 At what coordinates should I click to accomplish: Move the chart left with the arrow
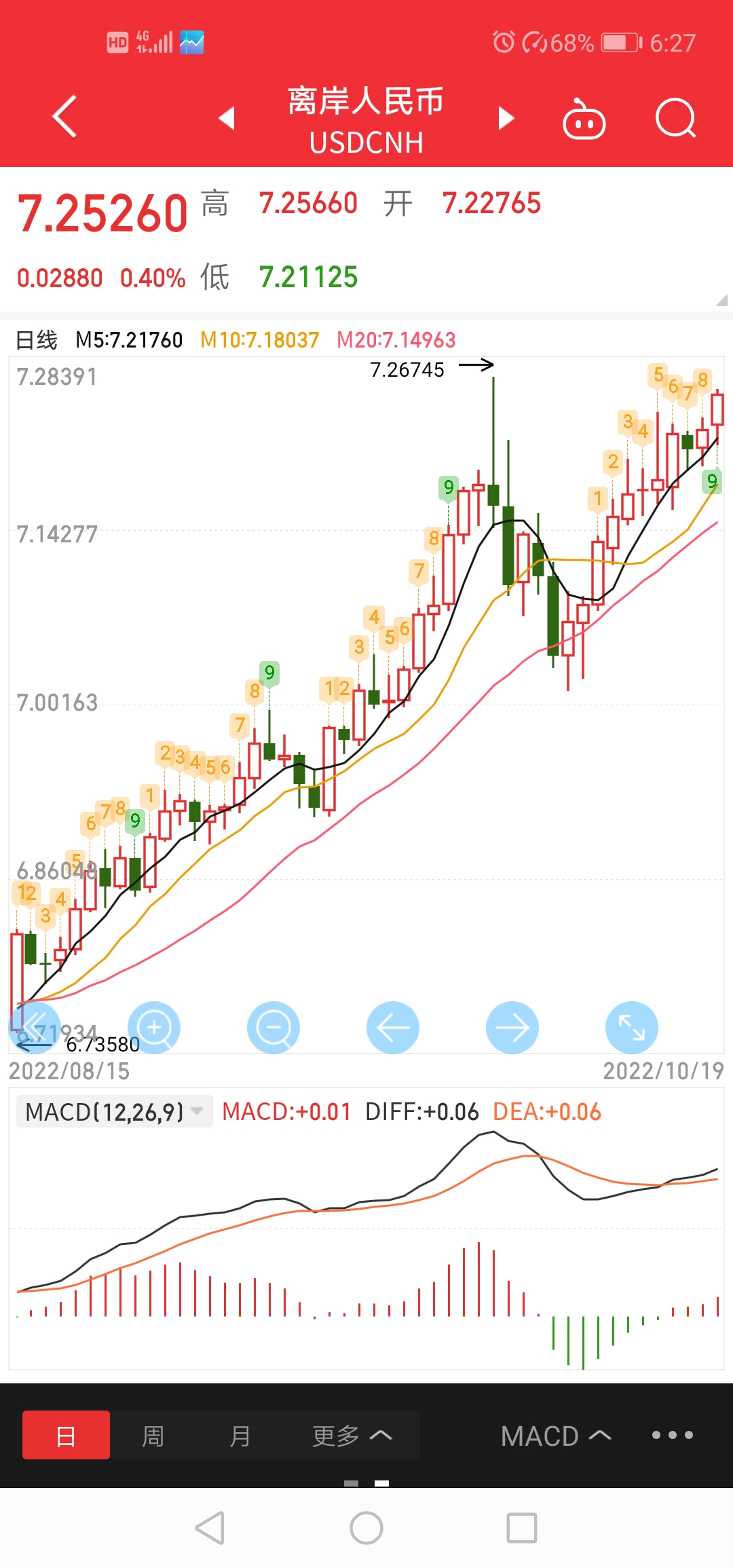coord(393,1028)
